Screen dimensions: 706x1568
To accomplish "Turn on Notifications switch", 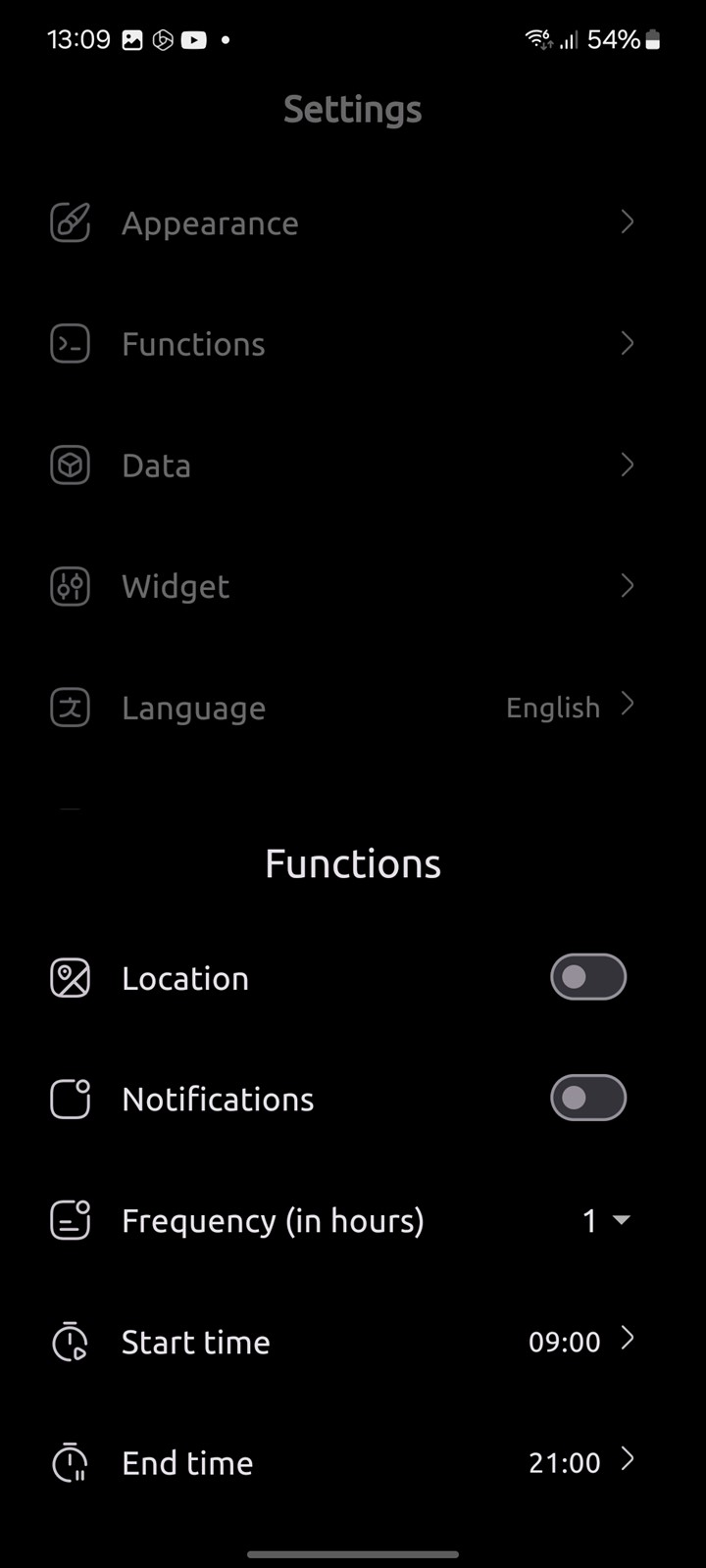I will pos(587,1098).
